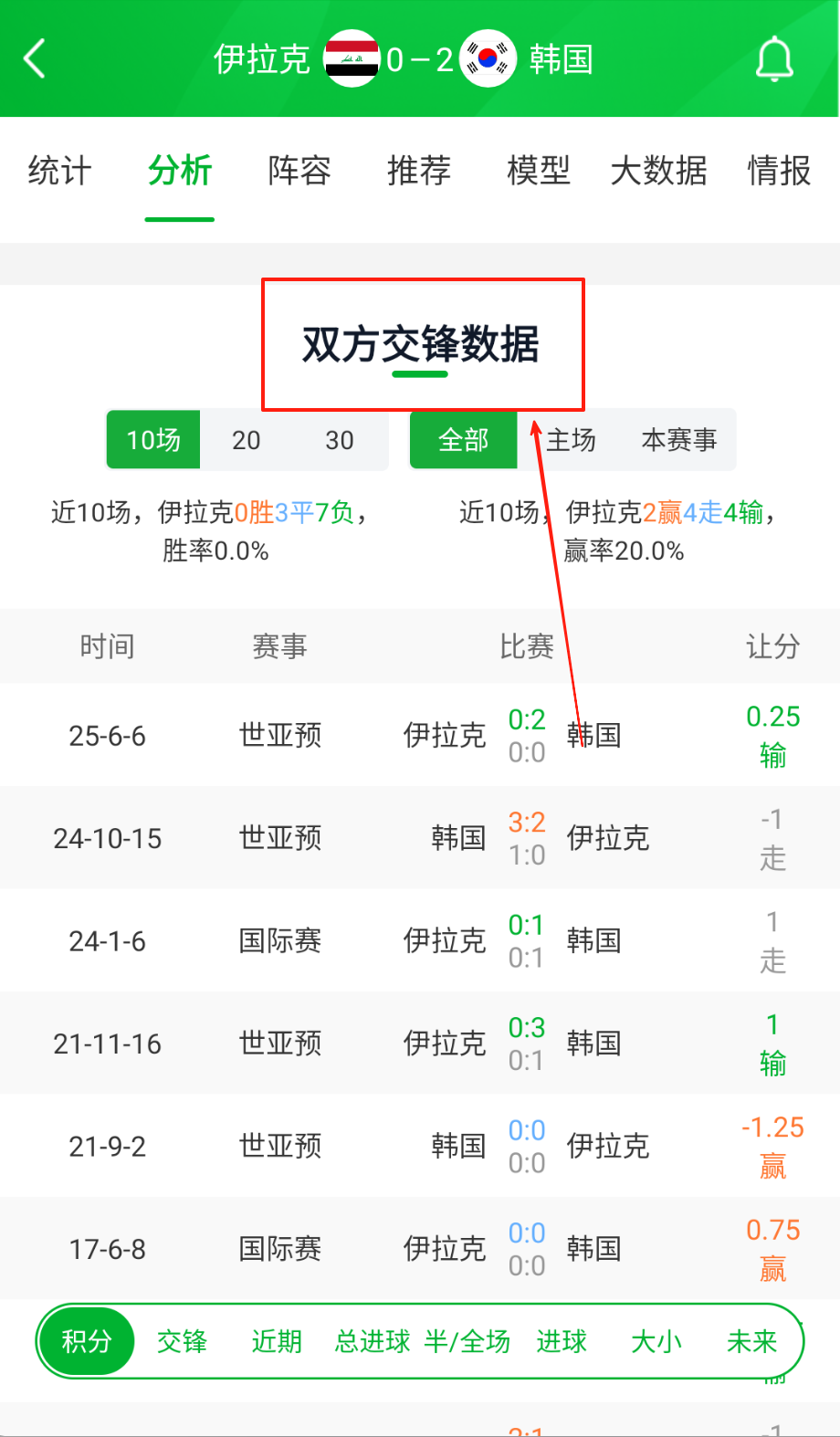
Task: Open the 情报 tab
Action: pyautogui.click(x=779, y=171)
